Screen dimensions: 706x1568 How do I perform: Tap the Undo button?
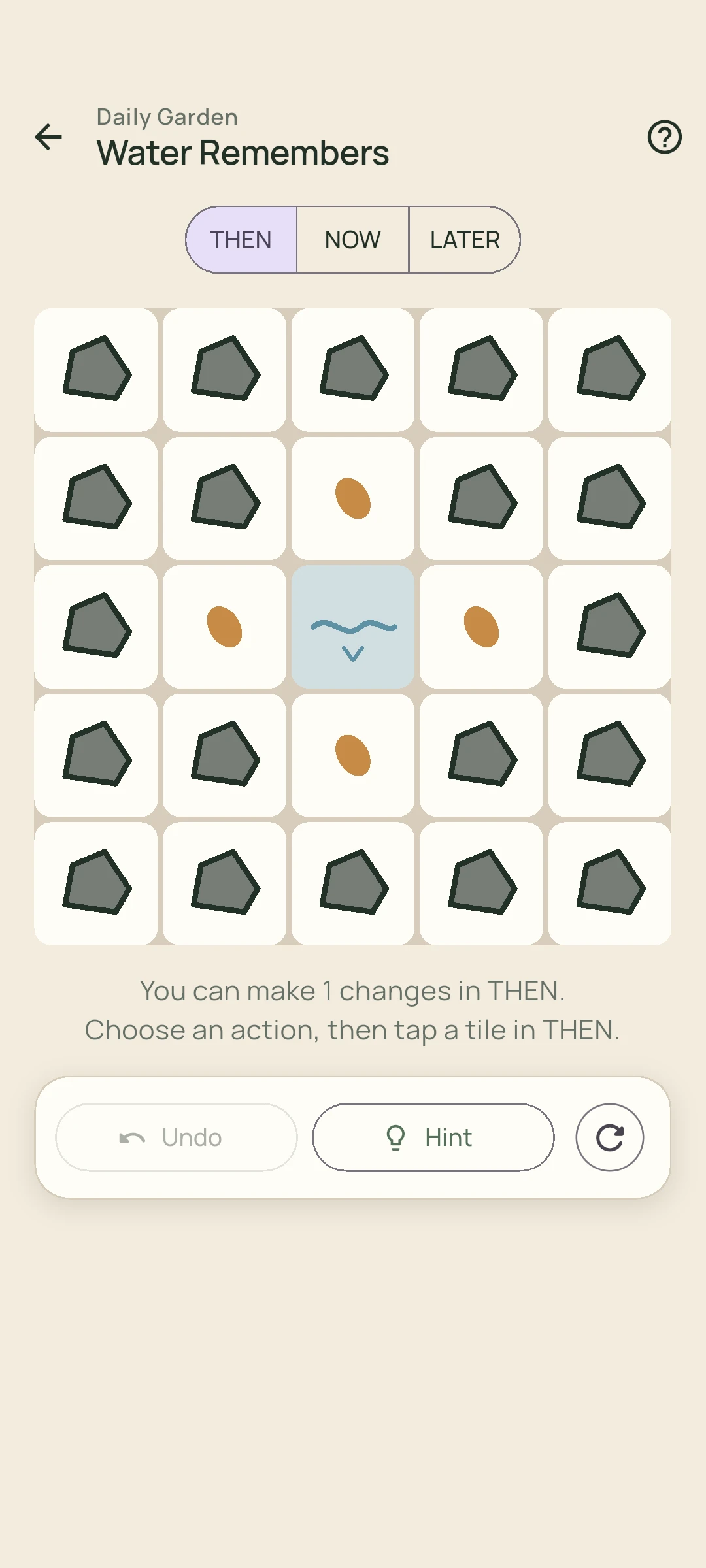[176, 1137]
